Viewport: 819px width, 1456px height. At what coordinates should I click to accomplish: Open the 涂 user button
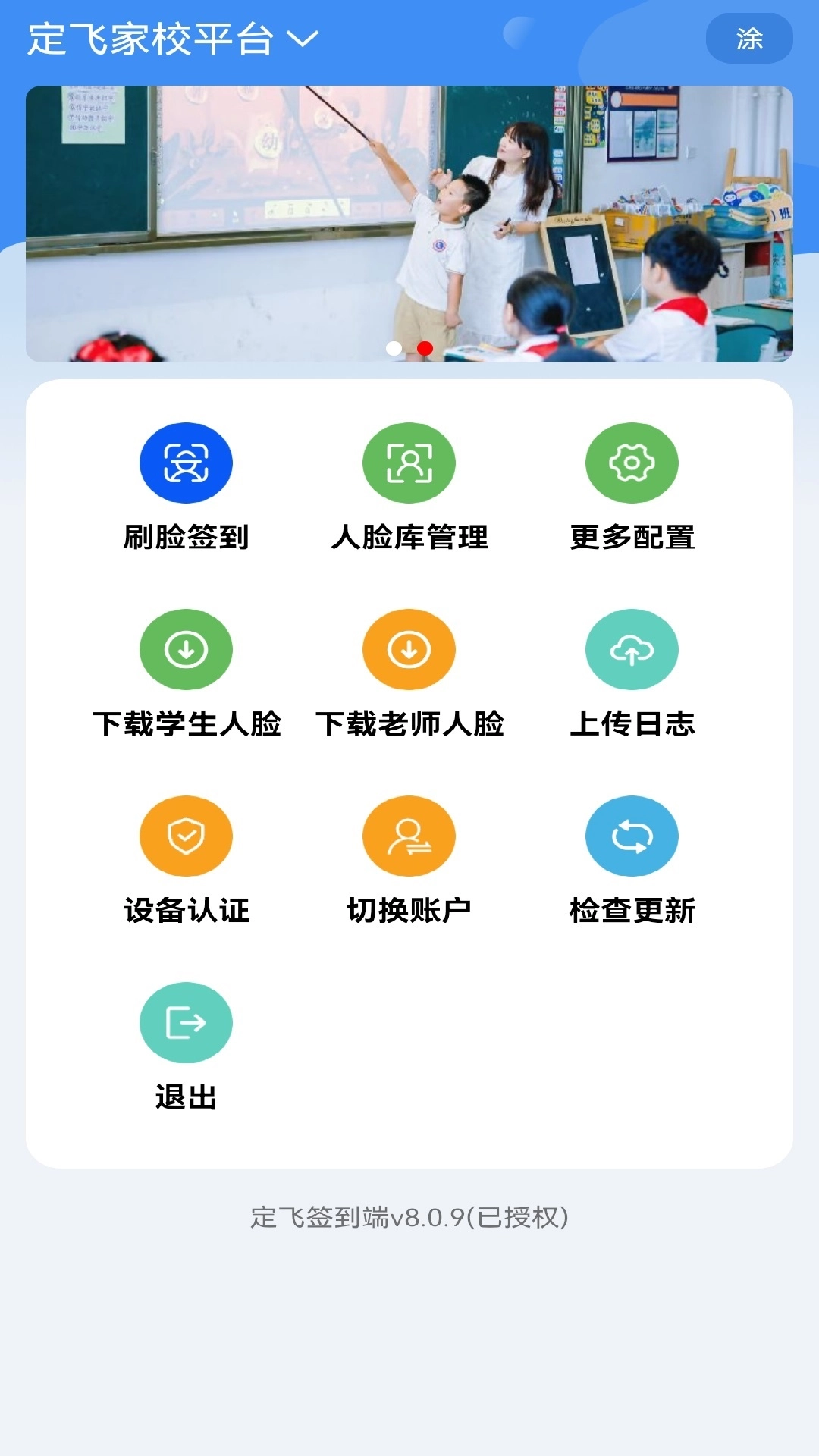[x=748, y=39]
